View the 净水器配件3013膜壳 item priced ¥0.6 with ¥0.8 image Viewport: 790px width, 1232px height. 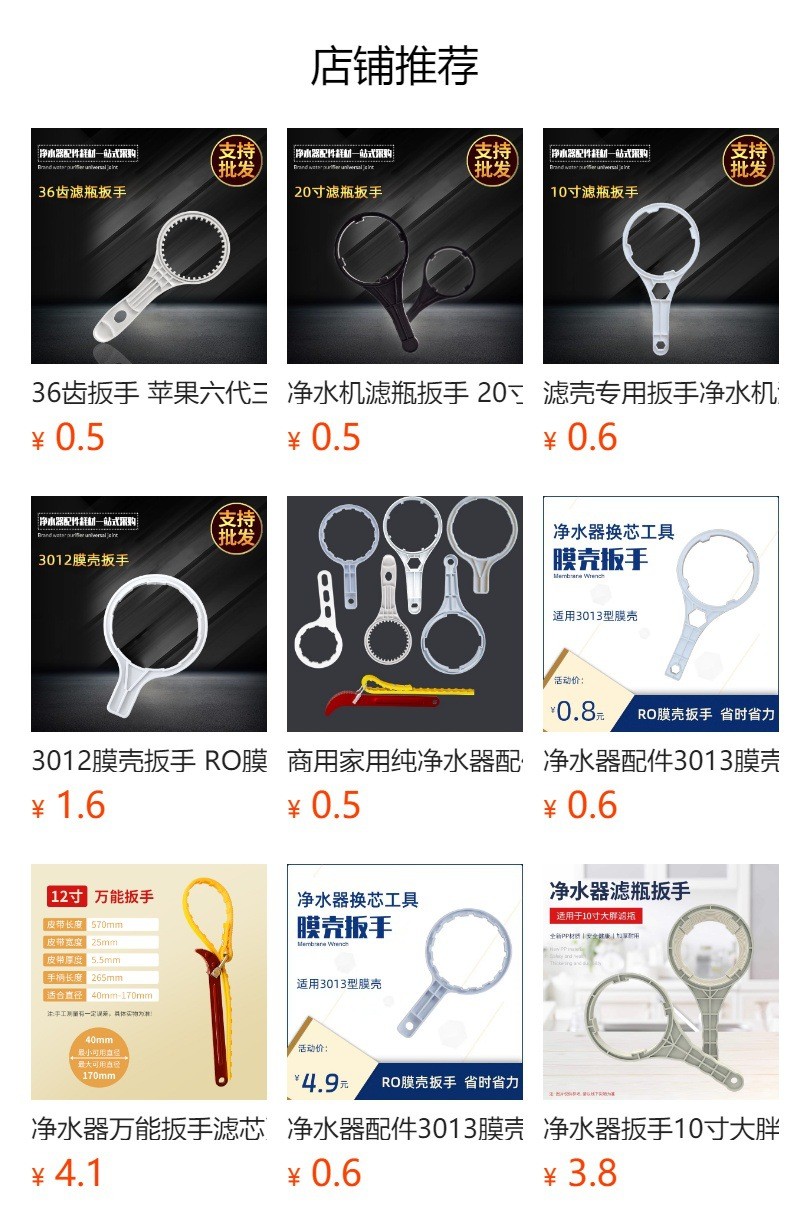tap(660, 614)
